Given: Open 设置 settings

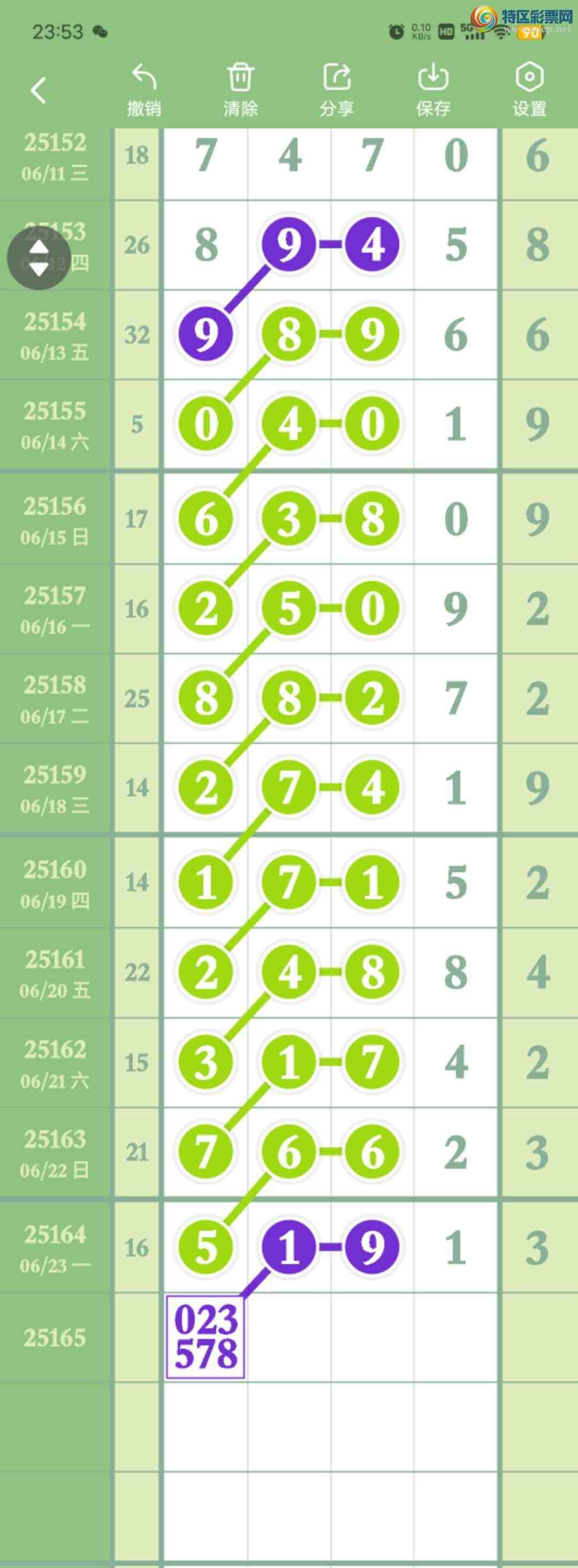Looking at the screenshot, I should [529, 90].
